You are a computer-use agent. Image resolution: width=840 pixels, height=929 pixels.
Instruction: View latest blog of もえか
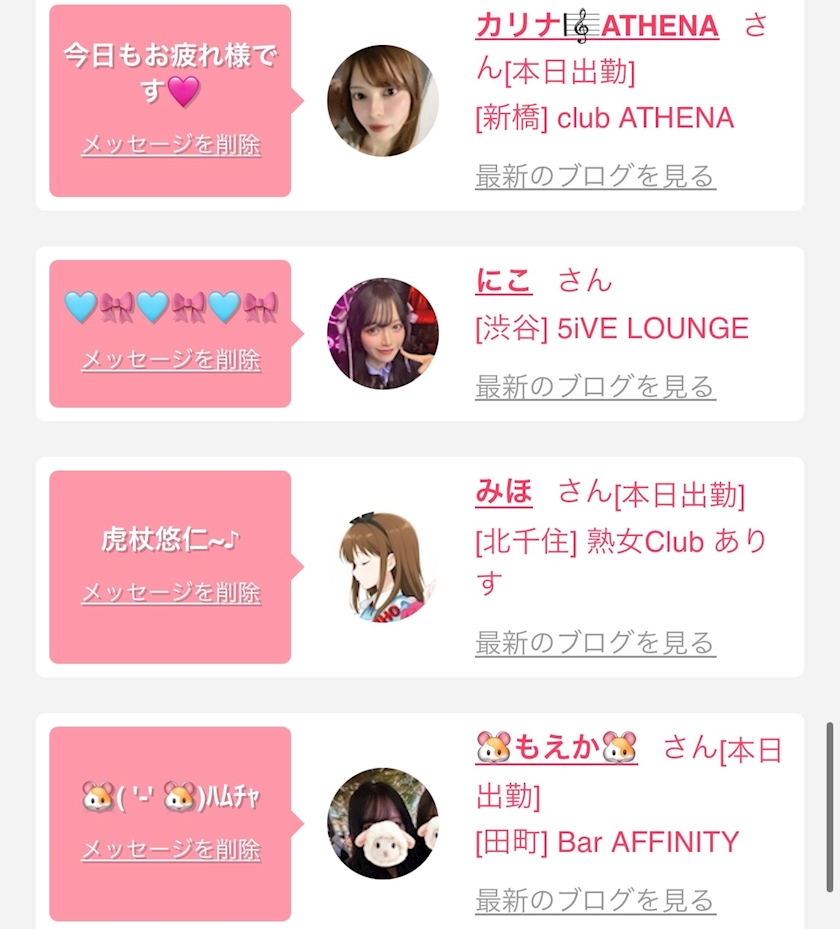tap(595, 900)
